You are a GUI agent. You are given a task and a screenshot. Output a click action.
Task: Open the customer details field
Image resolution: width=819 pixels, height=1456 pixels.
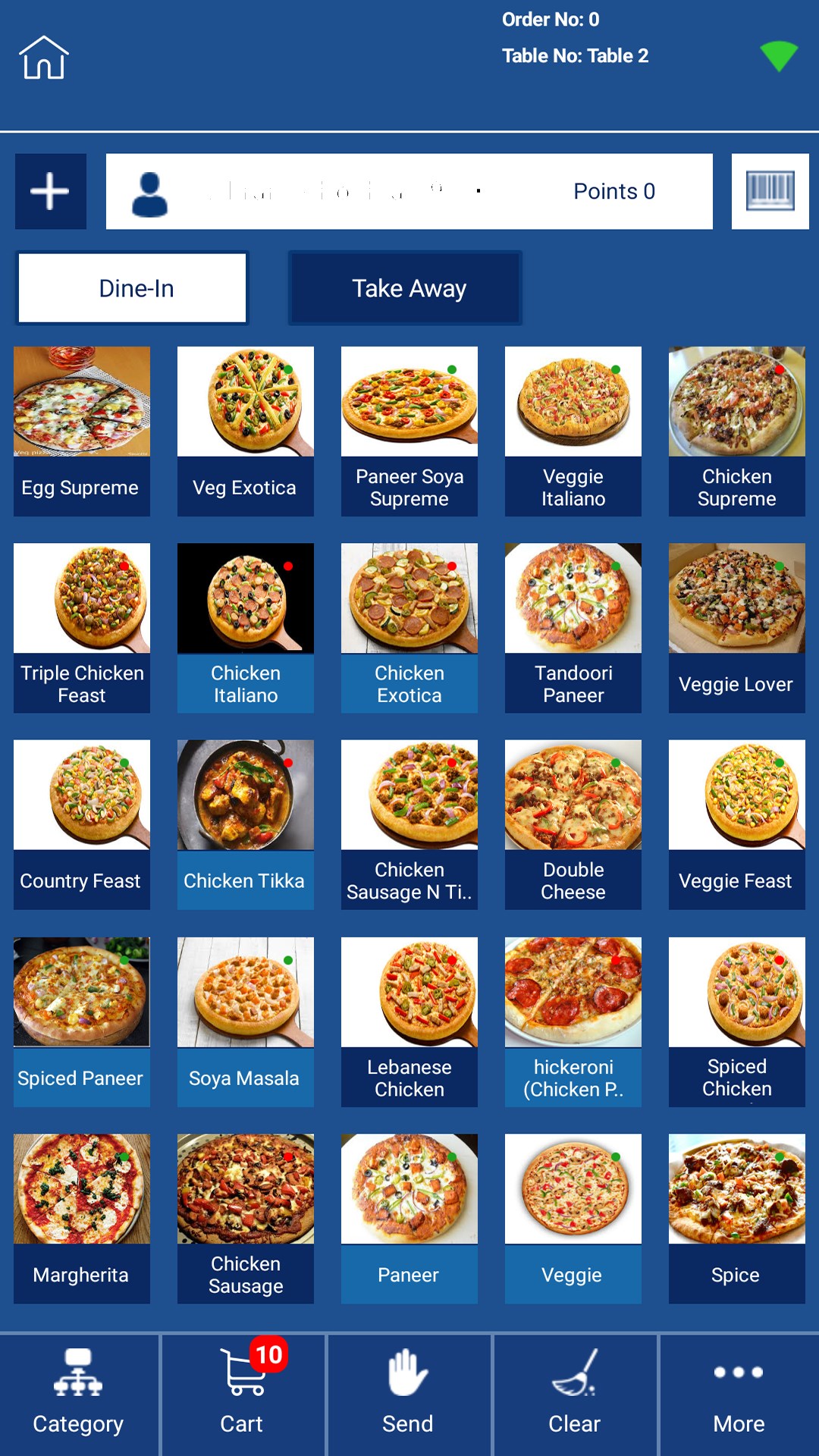[x=409, y=191]
